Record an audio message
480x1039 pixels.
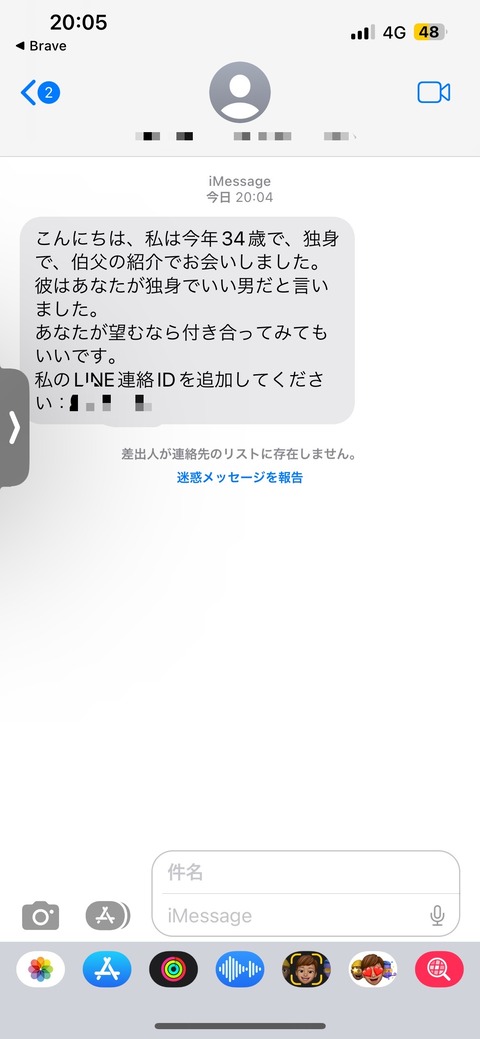pyautogui.click(x=240, y=969)
